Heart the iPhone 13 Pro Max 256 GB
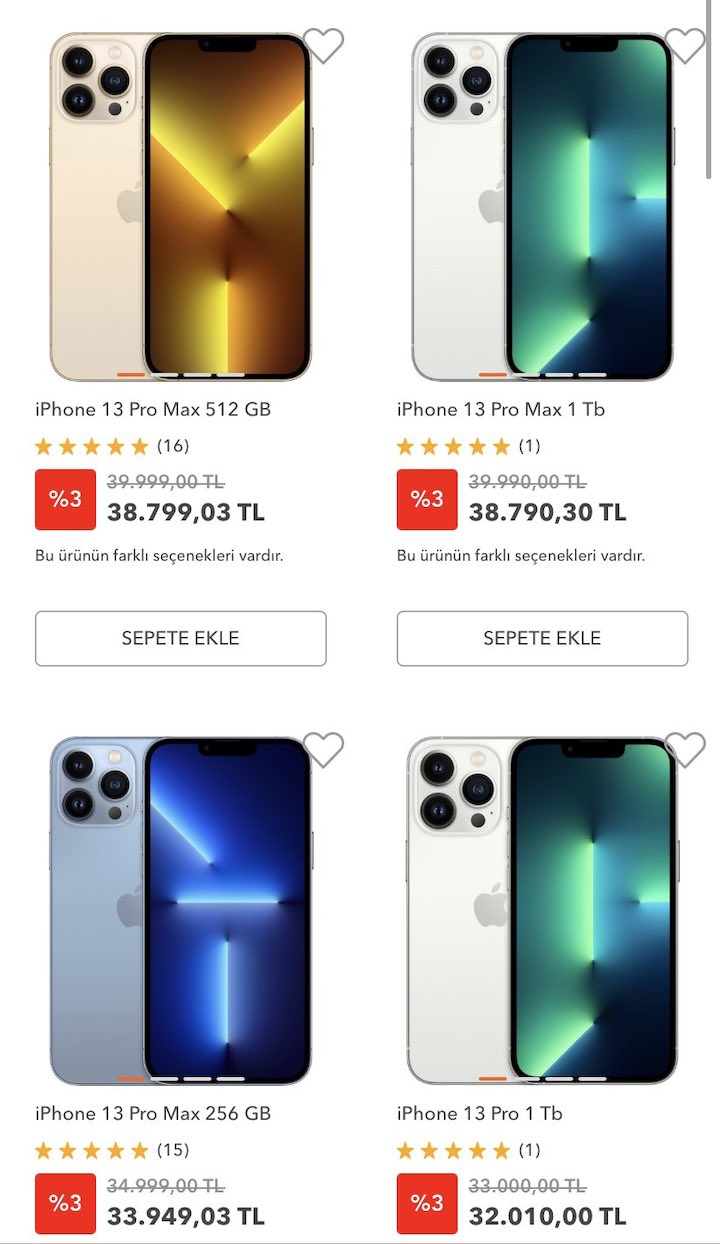The width and height of the screenshot is (720, 1244). tap(323, 750)
